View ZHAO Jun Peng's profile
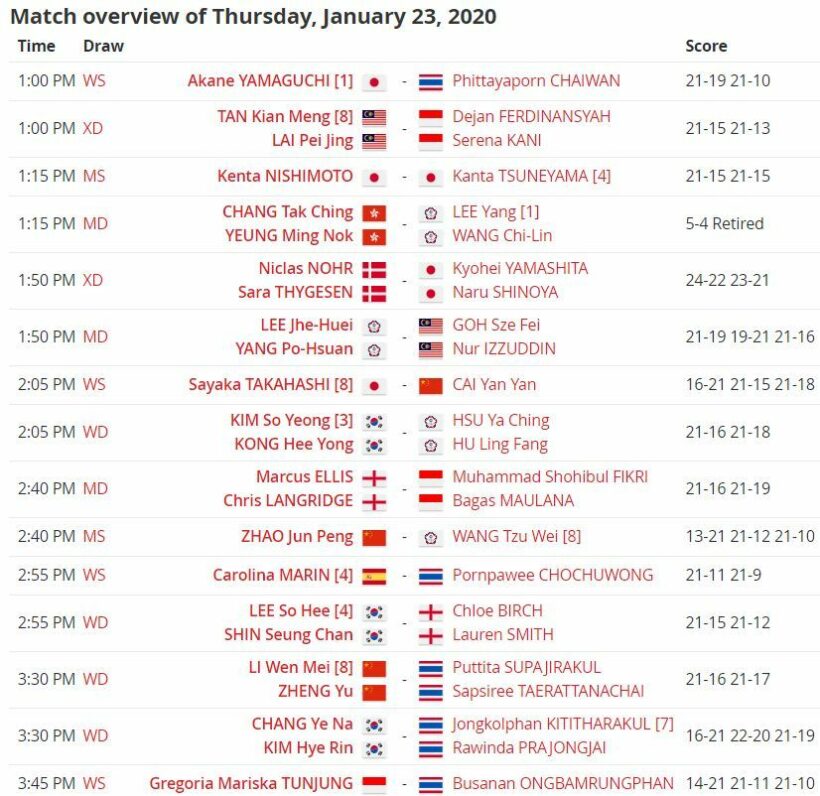Image resolution: width=820 pixels, height=796 pixels. 297,537
